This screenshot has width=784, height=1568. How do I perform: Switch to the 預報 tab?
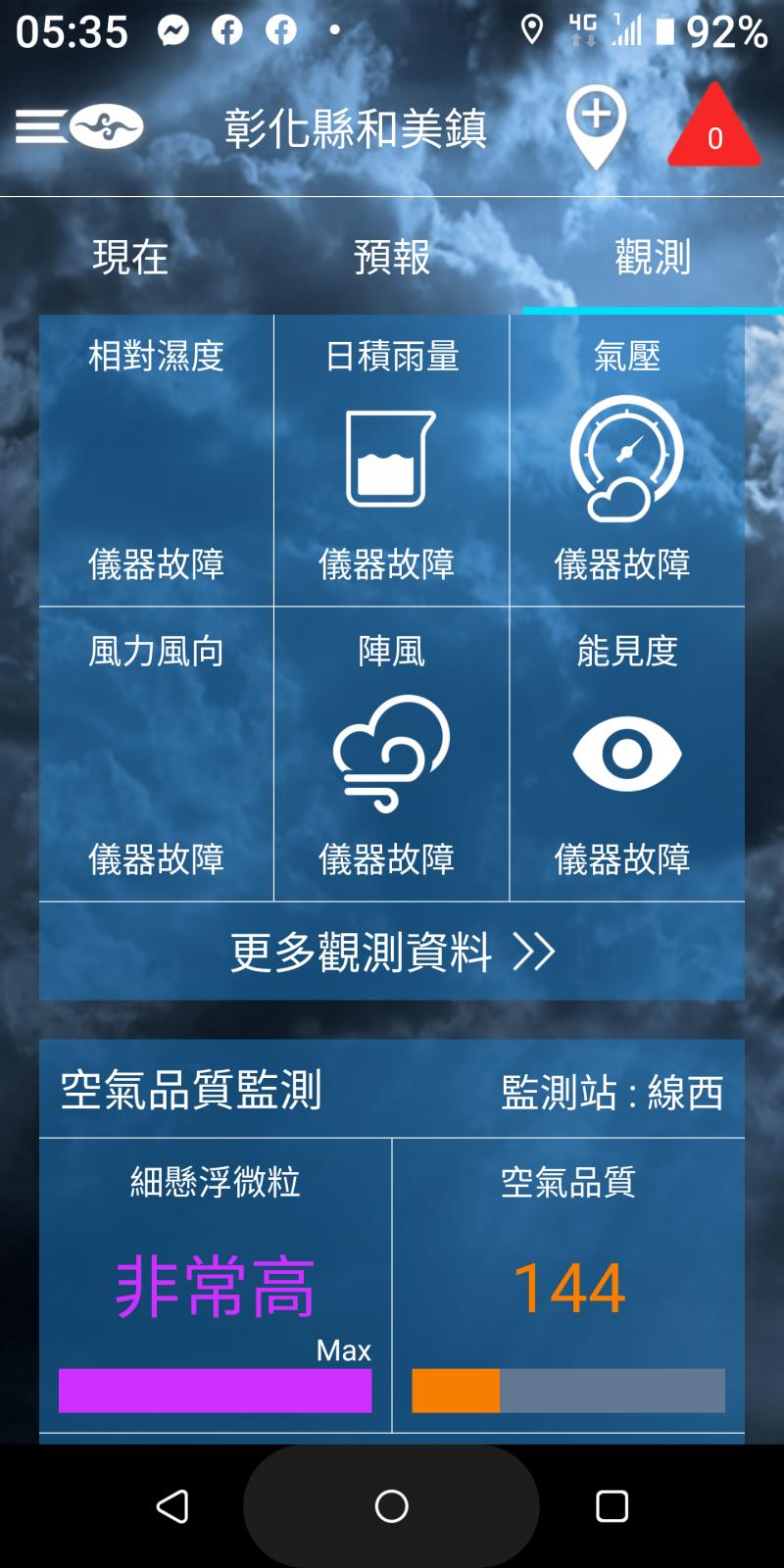[392, 257]
